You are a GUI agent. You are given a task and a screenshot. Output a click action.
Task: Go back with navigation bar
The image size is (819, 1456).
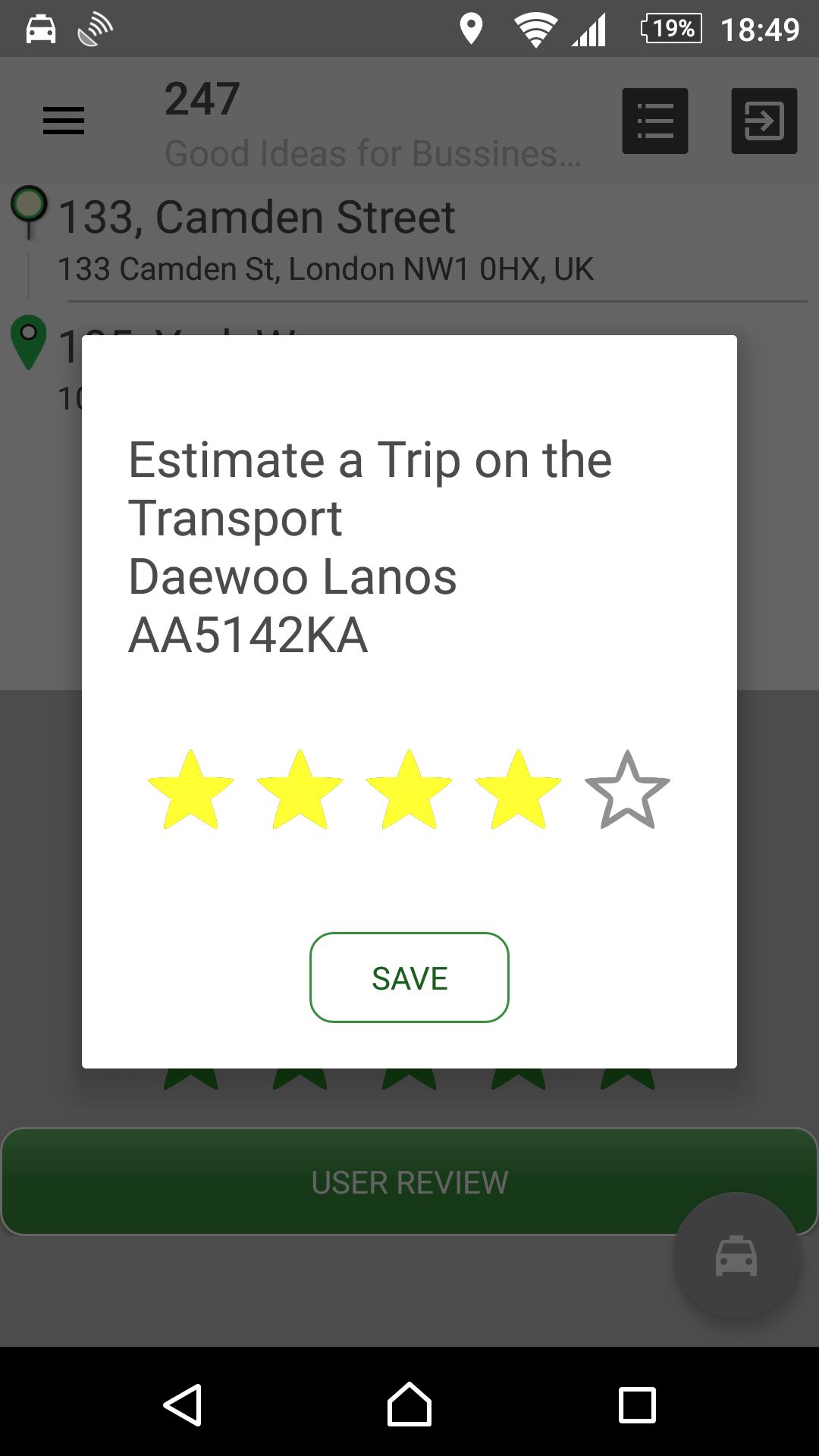(x=183, y=1404)
